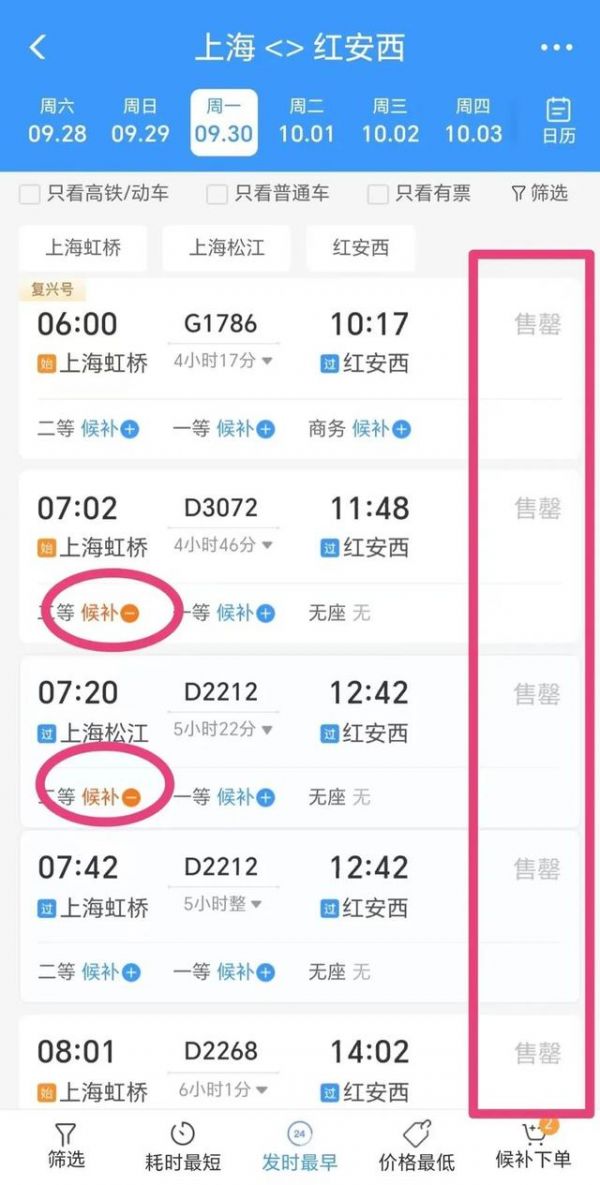
Task: Filter by station 上海松江
Action: [227, 248]
